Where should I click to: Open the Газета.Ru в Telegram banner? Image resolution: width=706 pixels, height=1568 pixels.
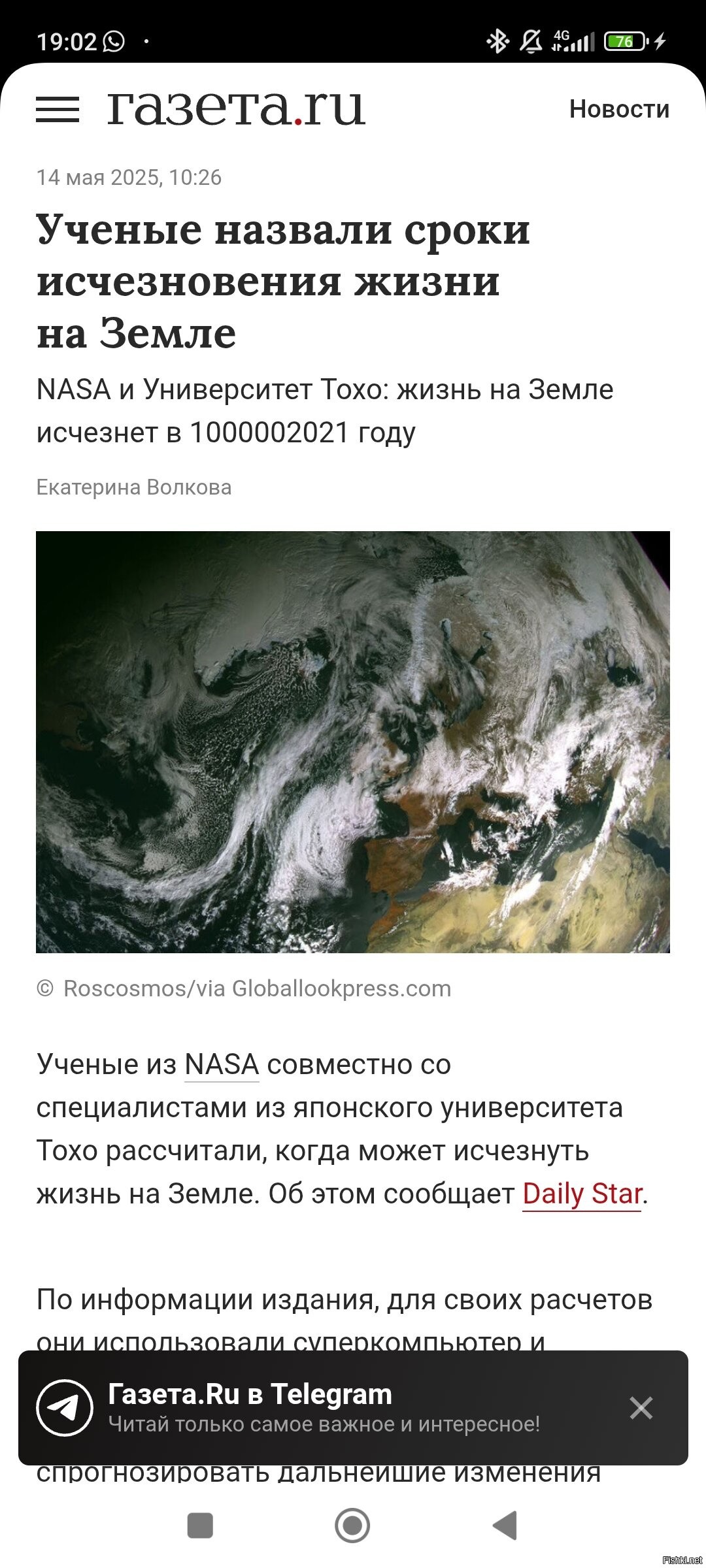pos(324,1408)
